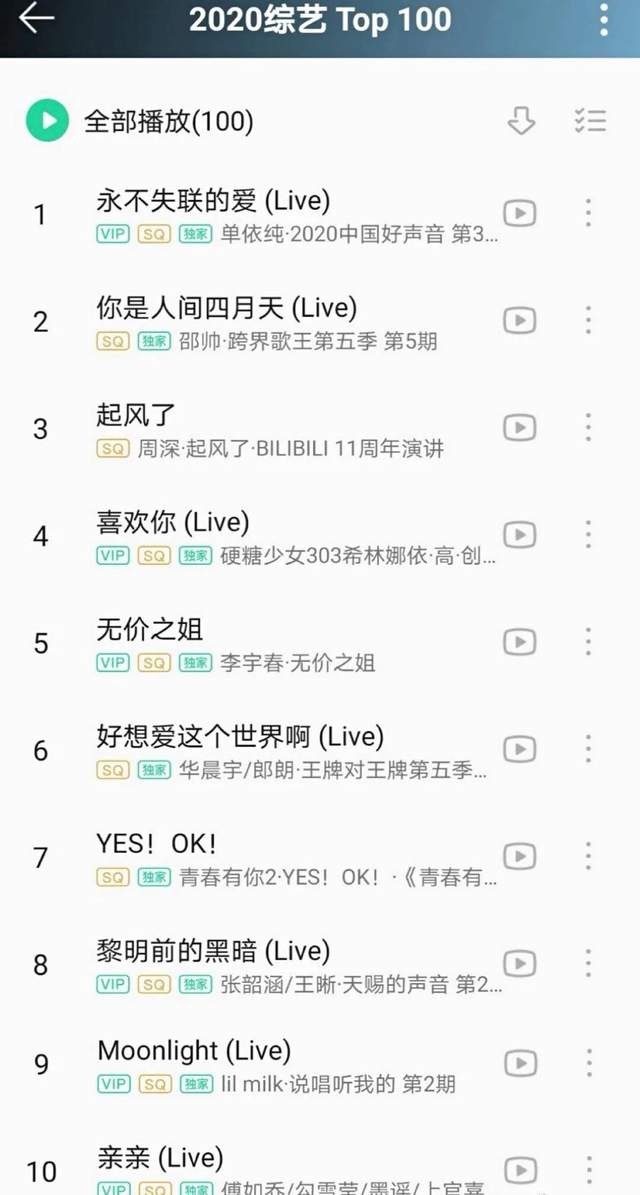This screenshot has width=640, height=1195.
Task: Play song 喜欢你 (Live)
Action: (x=172, y=522)
